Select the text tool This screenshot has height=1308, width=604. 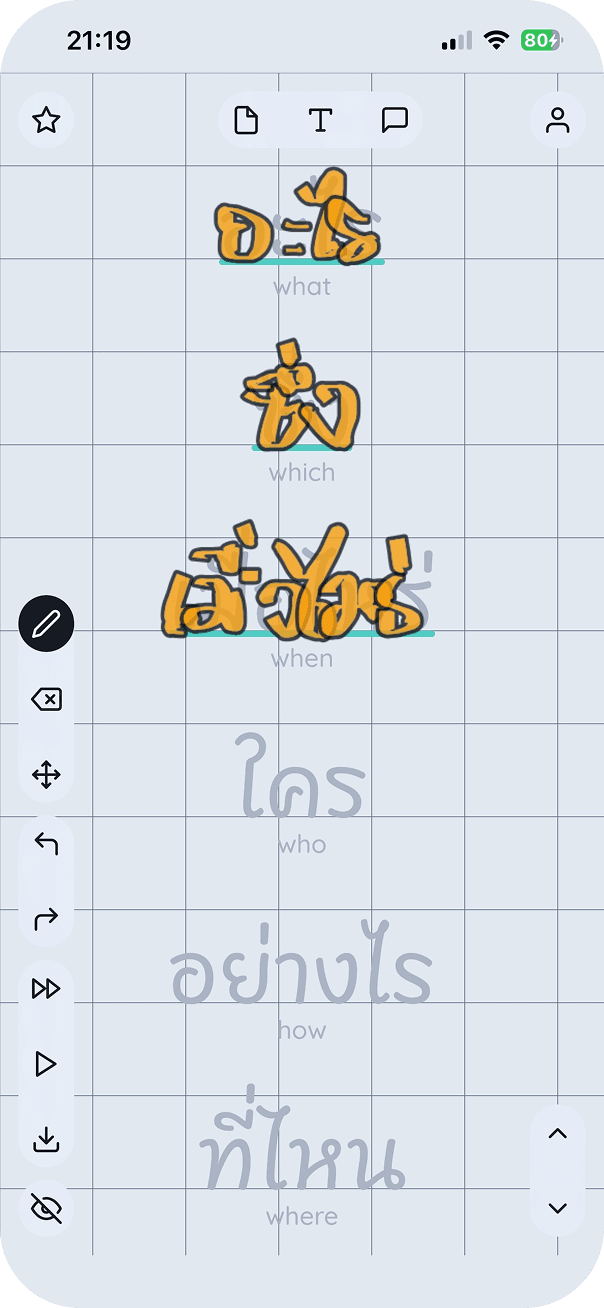point(320,121)
